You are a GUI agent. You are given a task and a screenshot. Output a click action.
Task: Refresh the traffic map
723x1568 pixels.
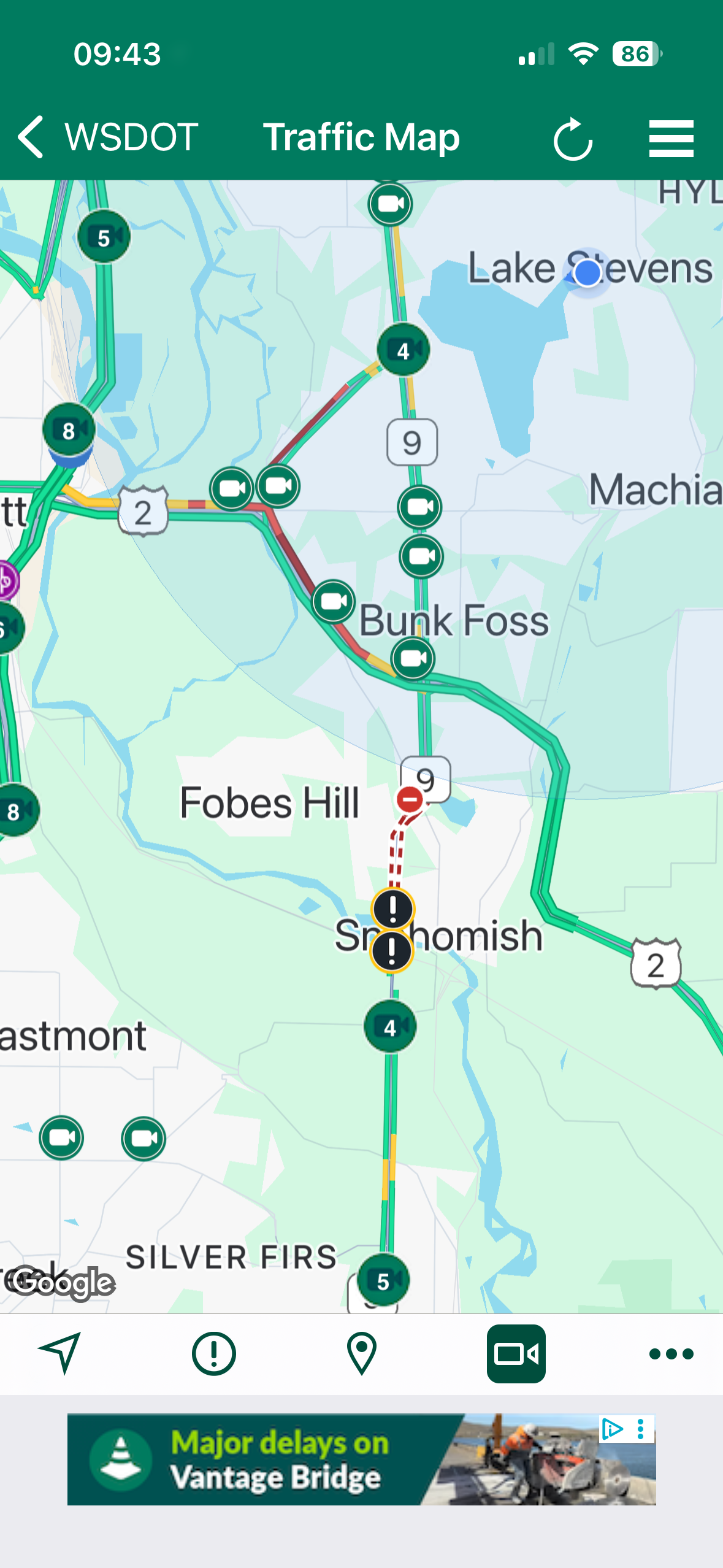click(573, 139)
